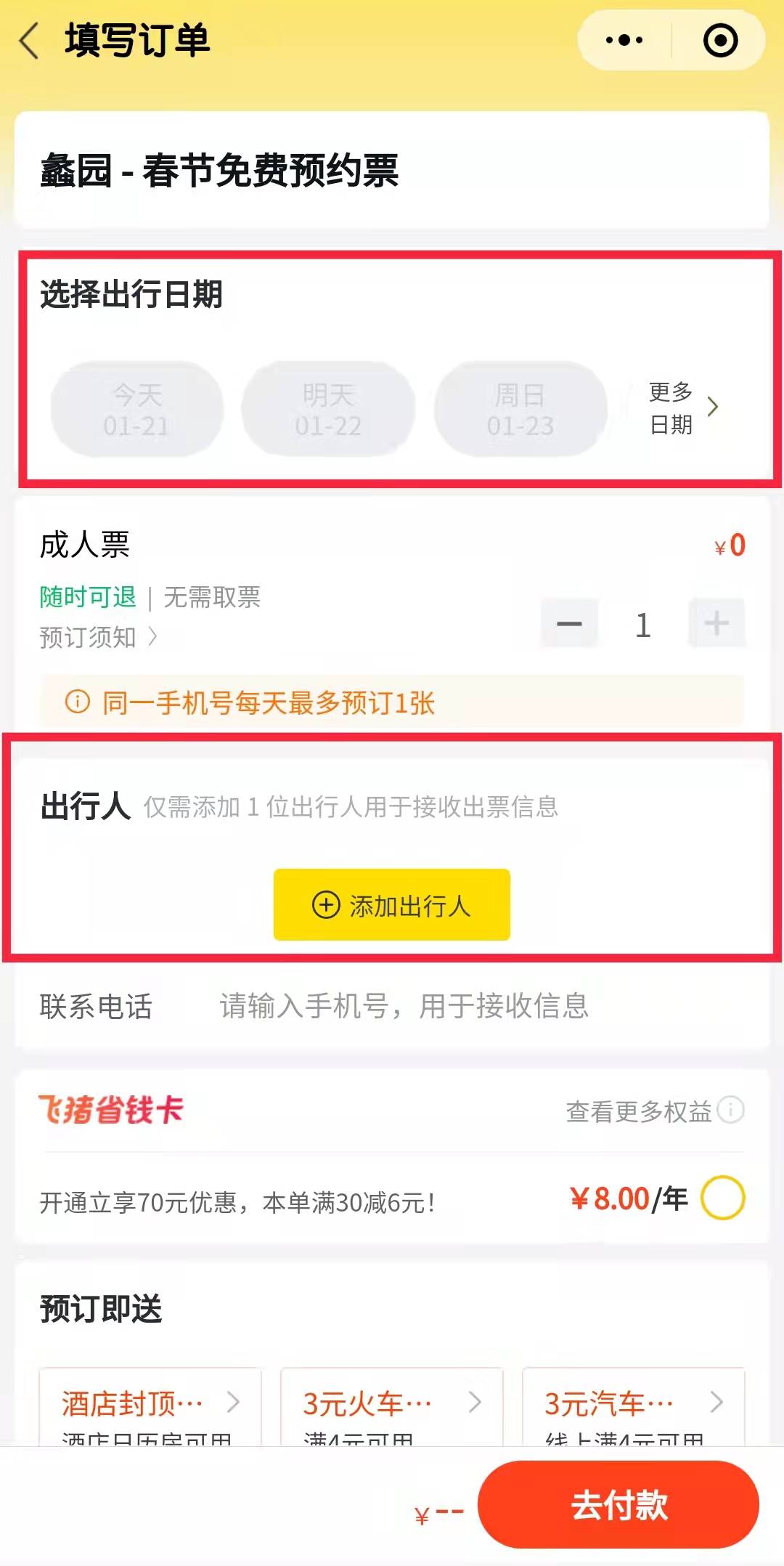Open the 3元火车 coupon card

click(x=392, y=1405)
